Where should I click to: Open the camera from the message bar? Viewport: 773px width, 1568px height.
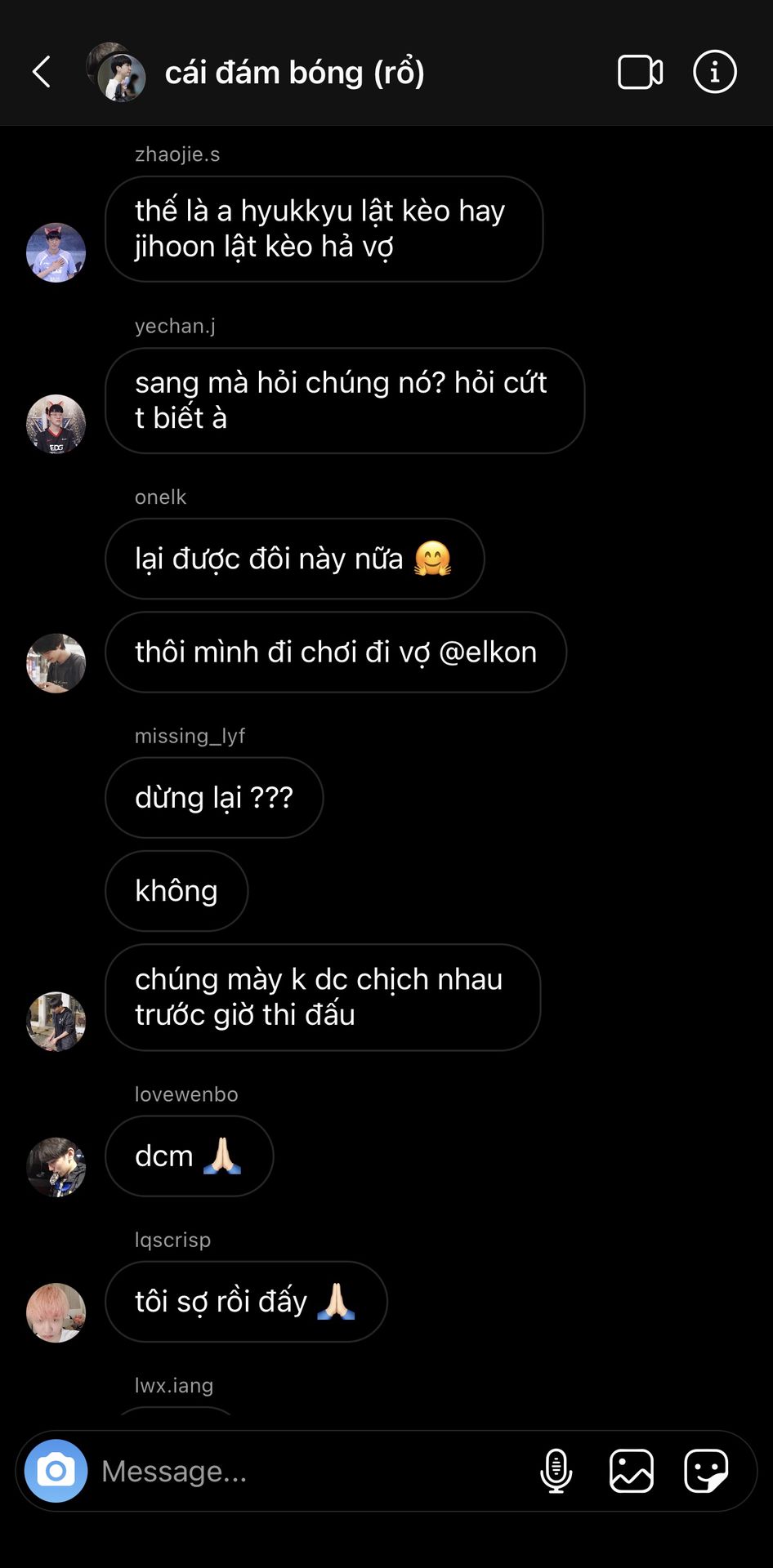(56, 1471)
